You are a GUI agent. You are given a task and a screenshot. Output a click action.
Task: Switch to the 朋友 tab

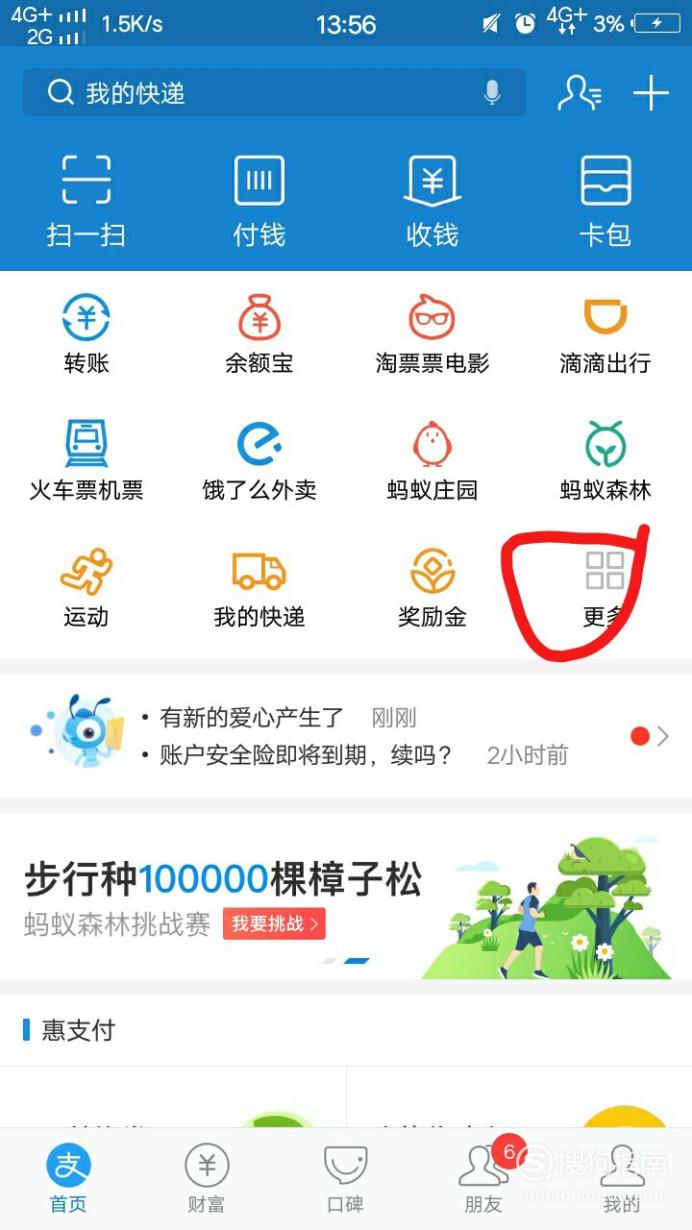pos(484,1179)
